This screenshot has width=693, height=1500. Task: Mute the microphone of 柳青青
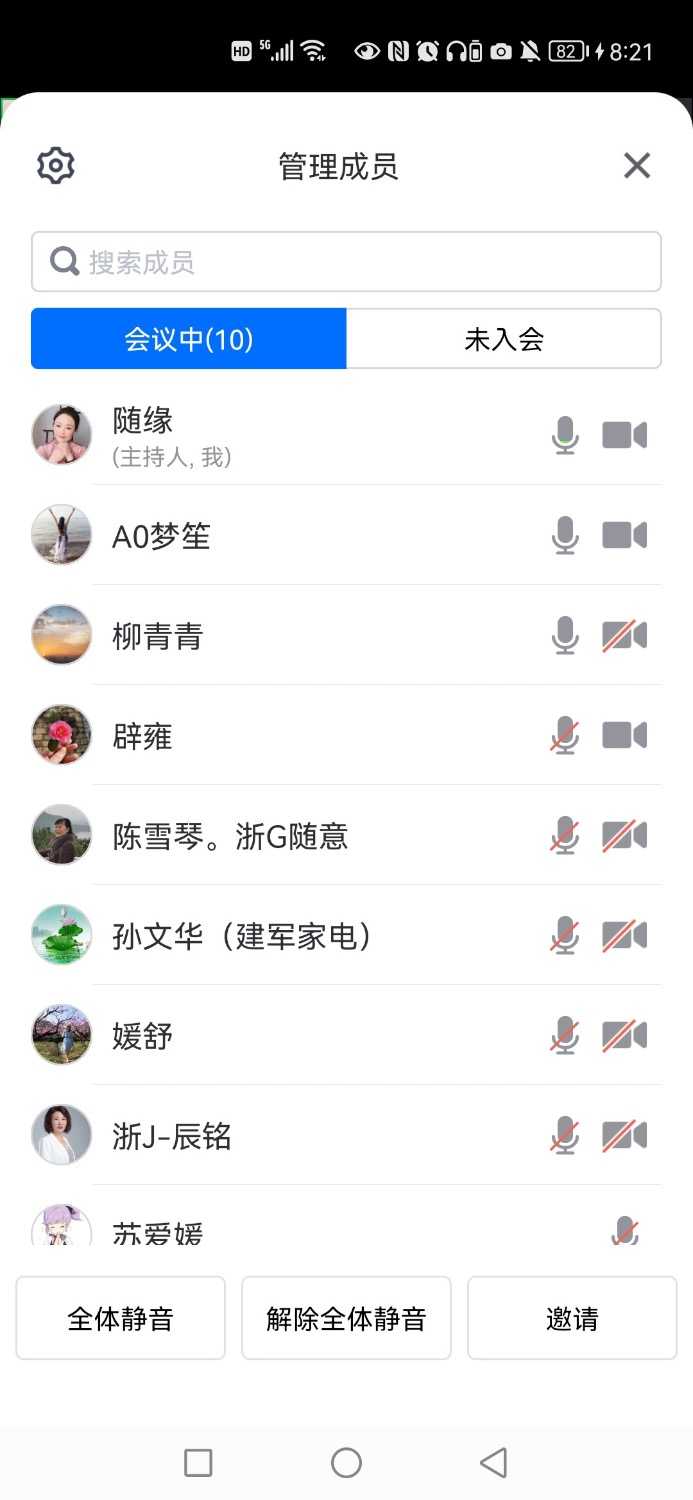[x=565, y=635]
